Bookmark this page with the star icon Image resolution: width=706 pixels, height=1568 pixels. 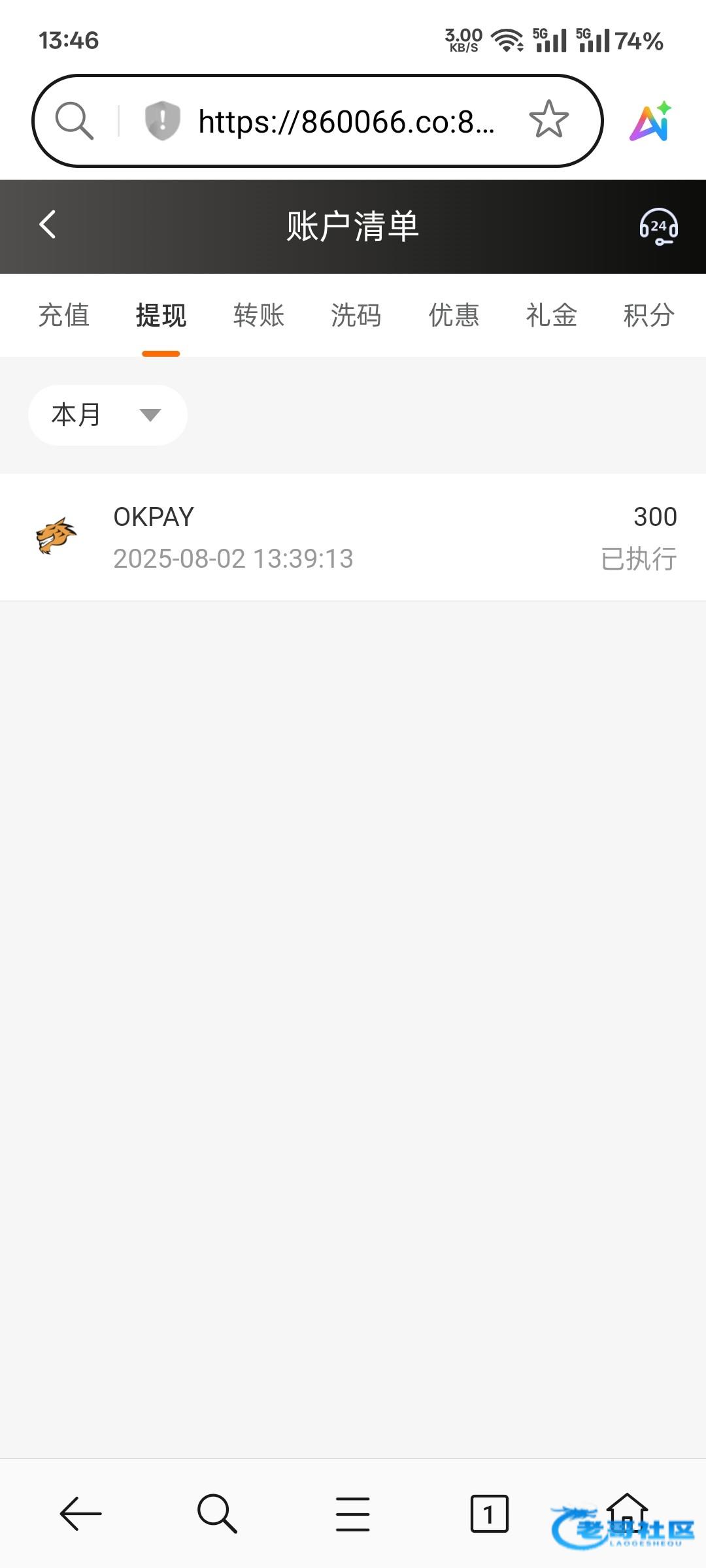pyautogui.click(x=548, y=120)
